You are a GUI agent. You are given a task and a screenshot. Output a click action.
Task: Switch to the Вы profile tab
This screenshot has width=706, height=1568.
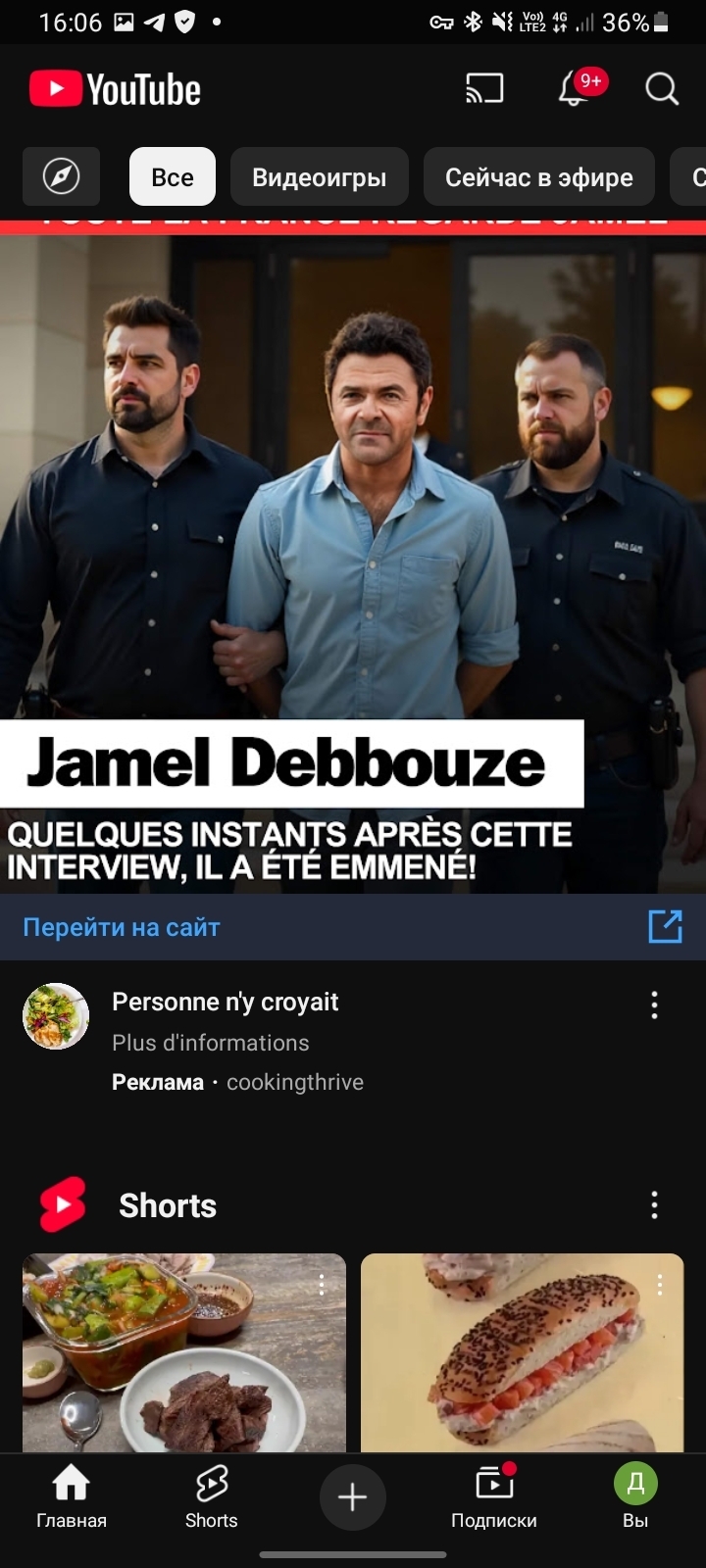point(635,1496)
